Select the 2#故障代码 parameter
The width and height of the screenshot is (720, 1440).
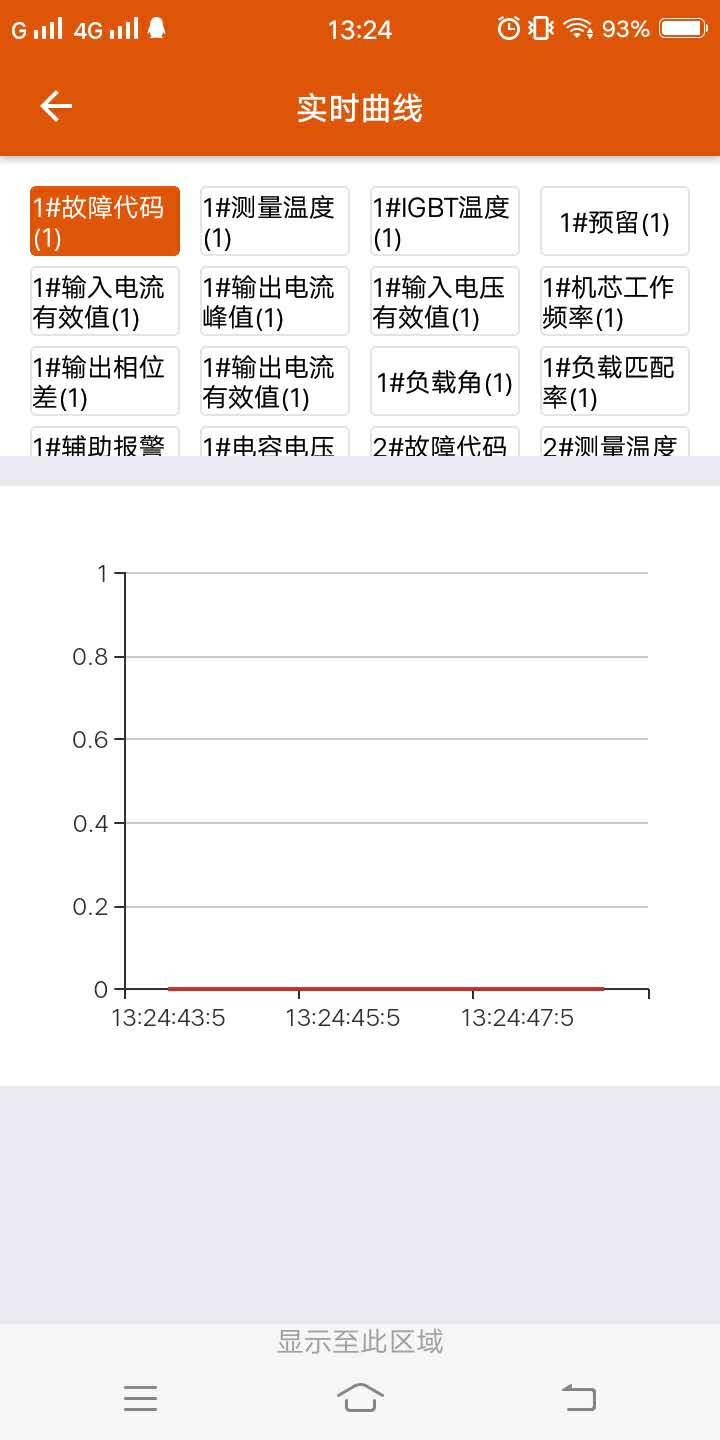(444, 448)
